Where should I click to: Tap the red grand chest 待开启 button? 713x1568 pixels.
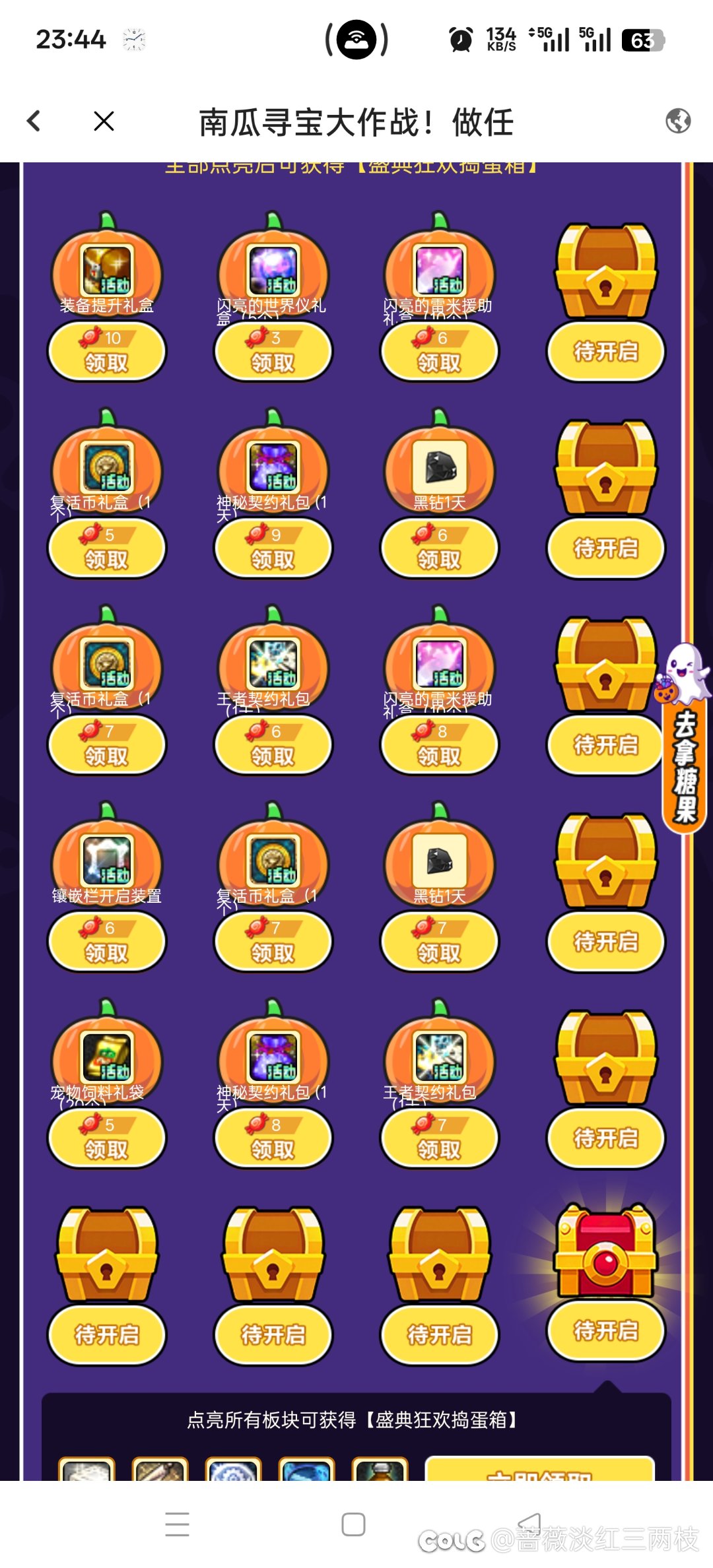tap(606, 1330)
